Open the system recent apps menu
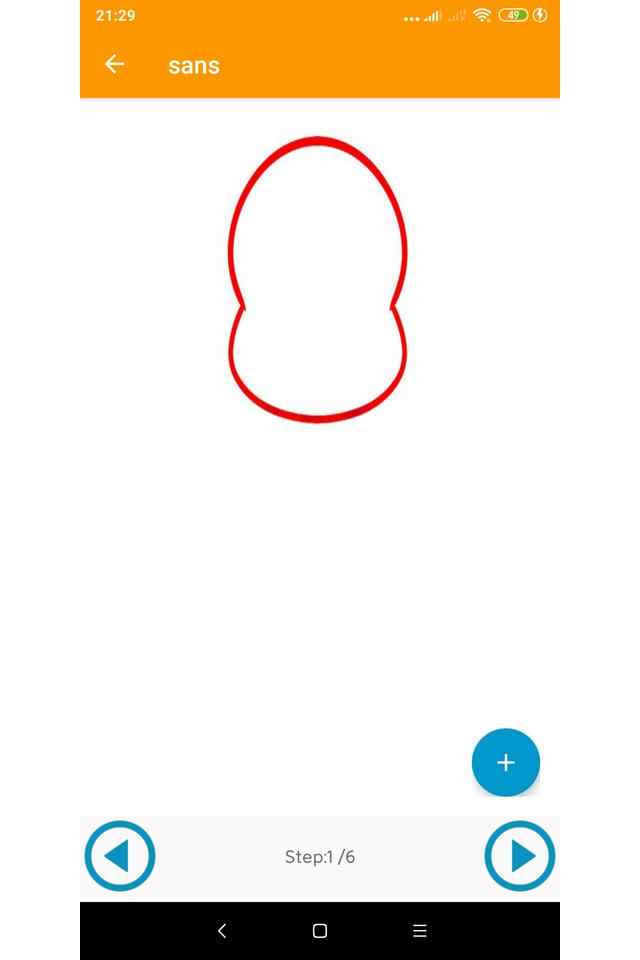 click(420, 931)
